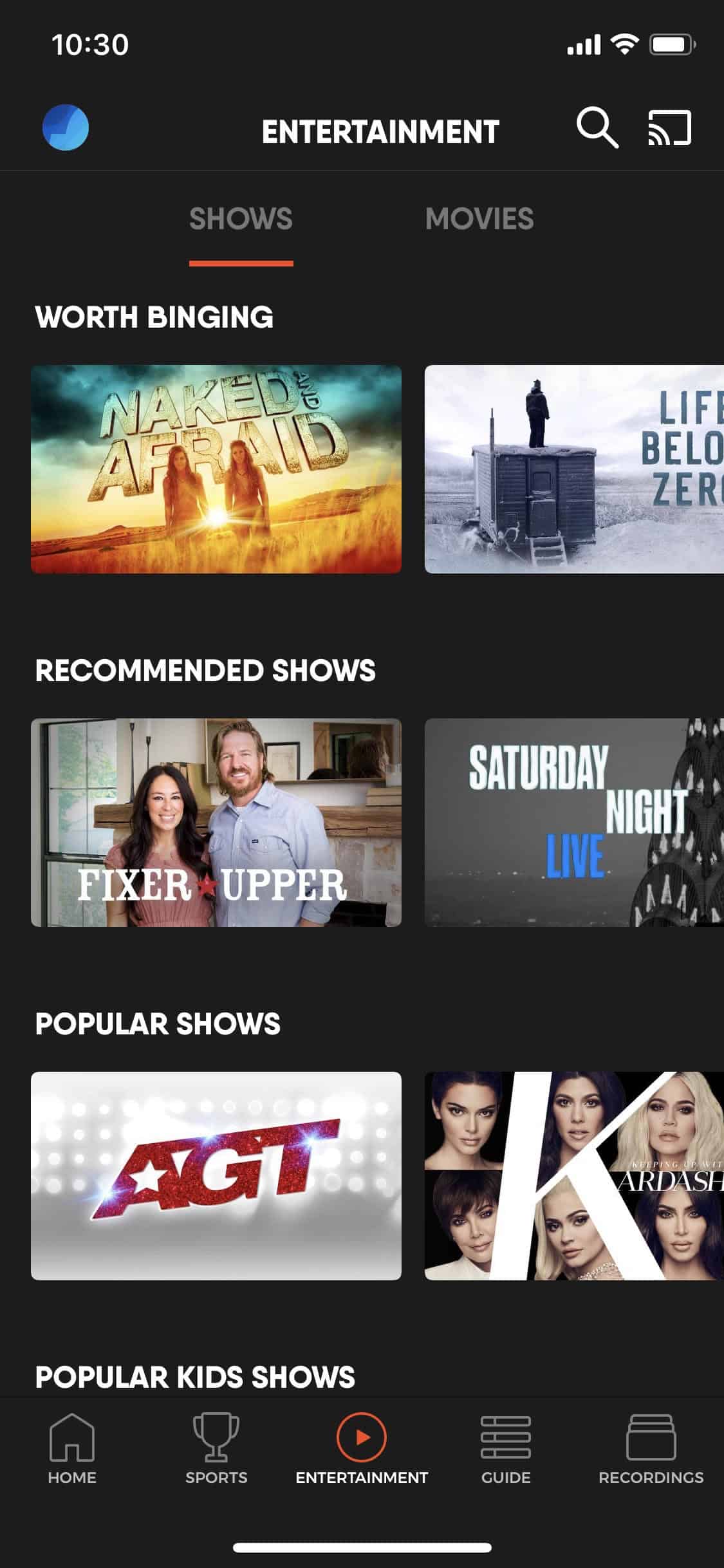Open Saturday Night Live
This screenshot has width=724, height=1568.
tap(574, 823)
